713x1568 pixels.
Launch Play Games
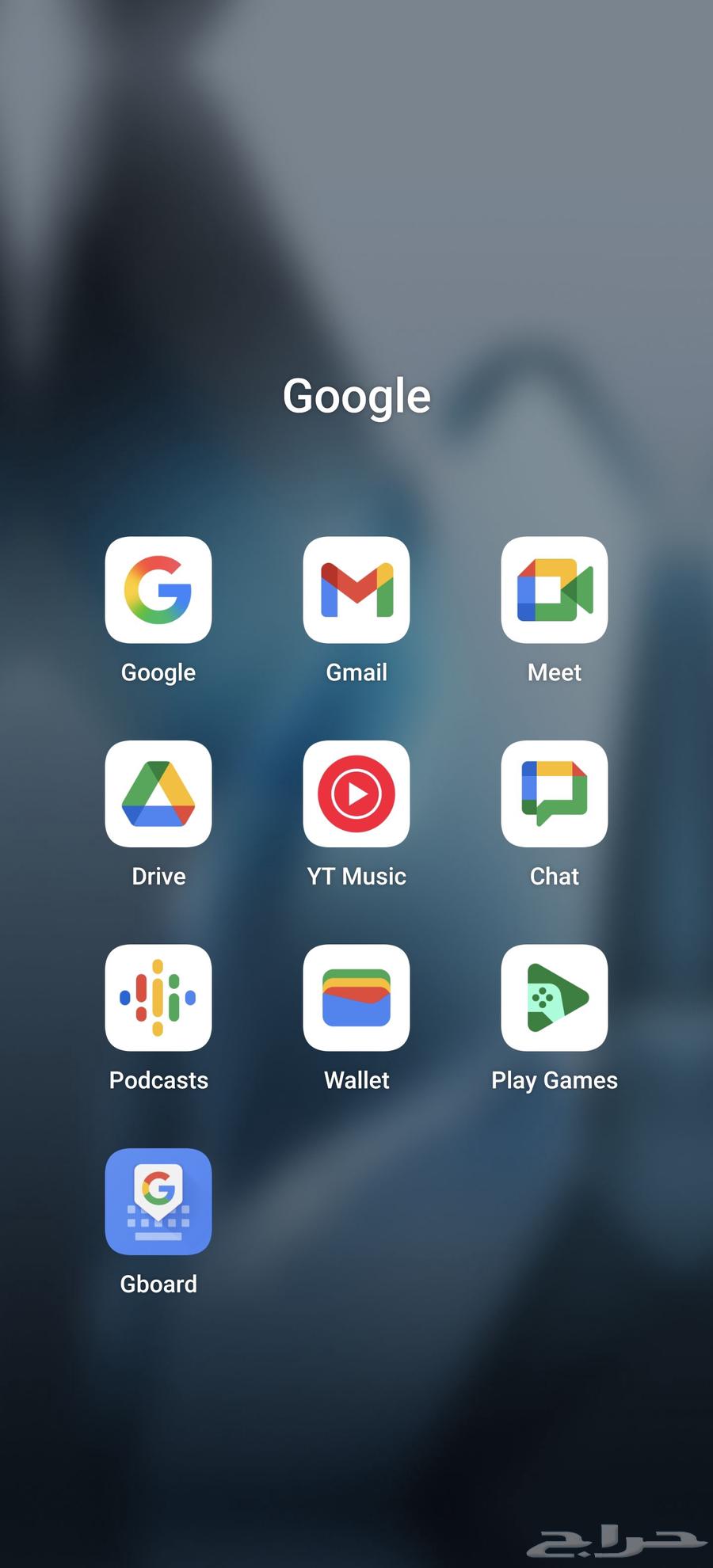click(x=555, y=998)
